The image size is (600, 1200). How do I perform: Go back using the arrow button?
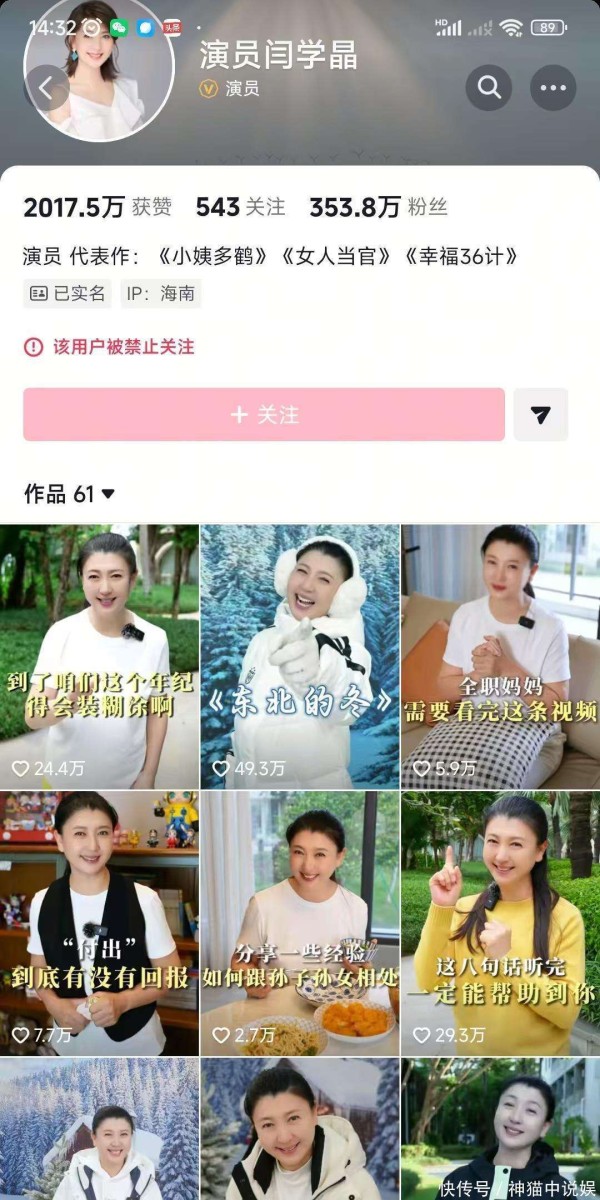(x=46, y=88)
